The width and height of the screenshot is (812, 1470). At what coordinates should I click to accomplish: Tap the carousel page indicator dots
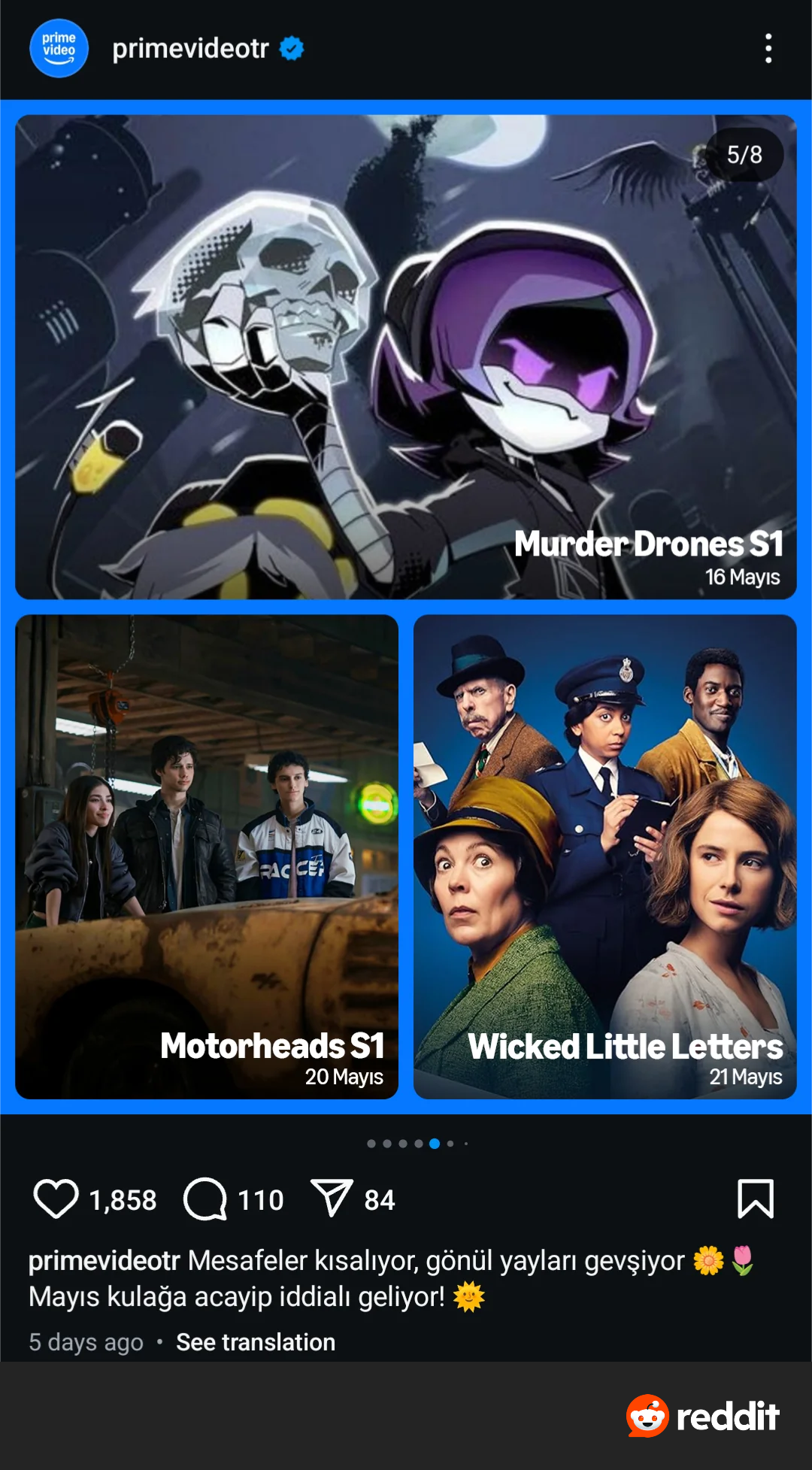click(x=417, y=1144)
